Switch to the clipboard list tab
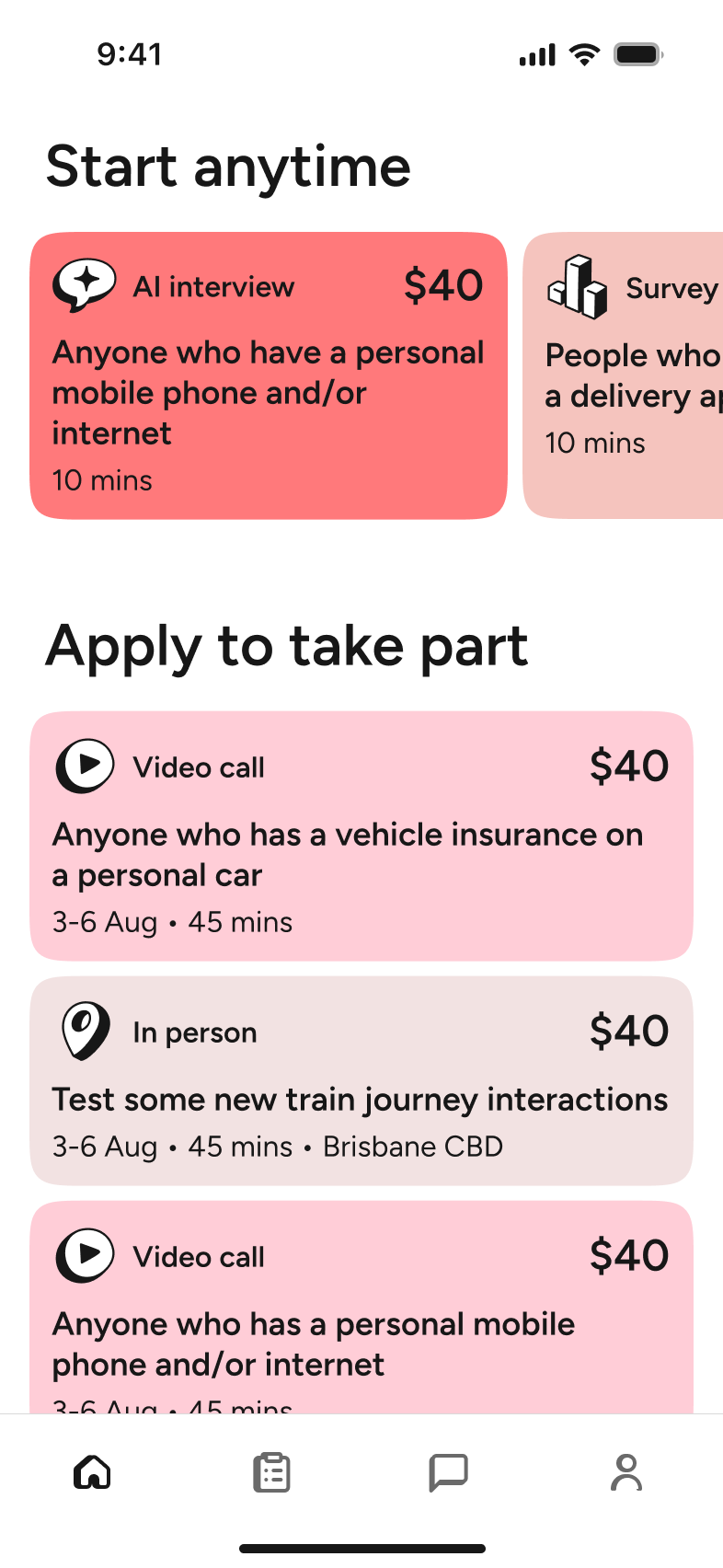723x1568 pixels. tap(271, 1472)
